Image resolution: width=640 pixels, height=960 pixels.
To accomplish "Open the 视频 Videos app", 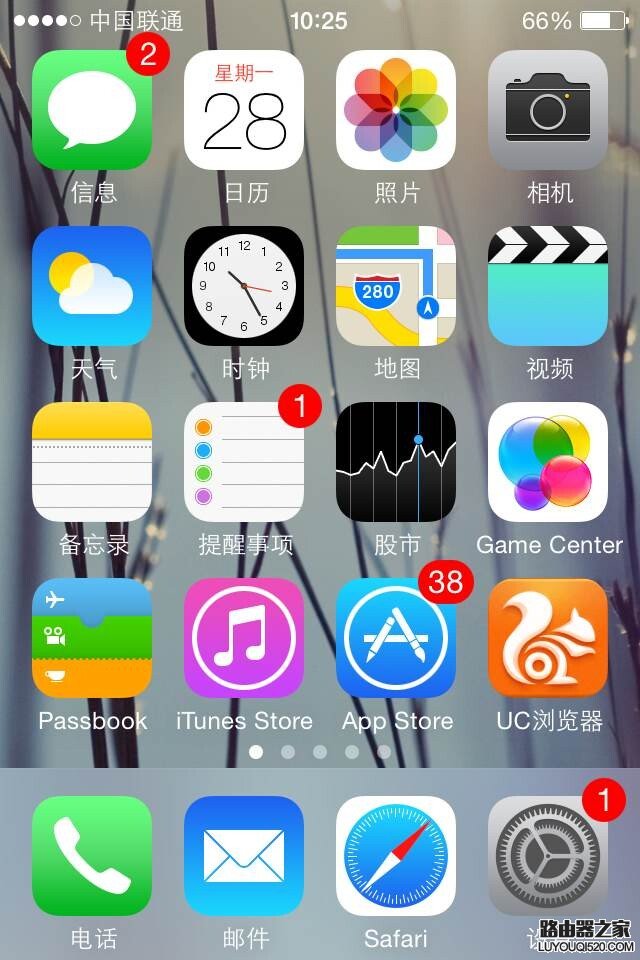I will (548, 286).
